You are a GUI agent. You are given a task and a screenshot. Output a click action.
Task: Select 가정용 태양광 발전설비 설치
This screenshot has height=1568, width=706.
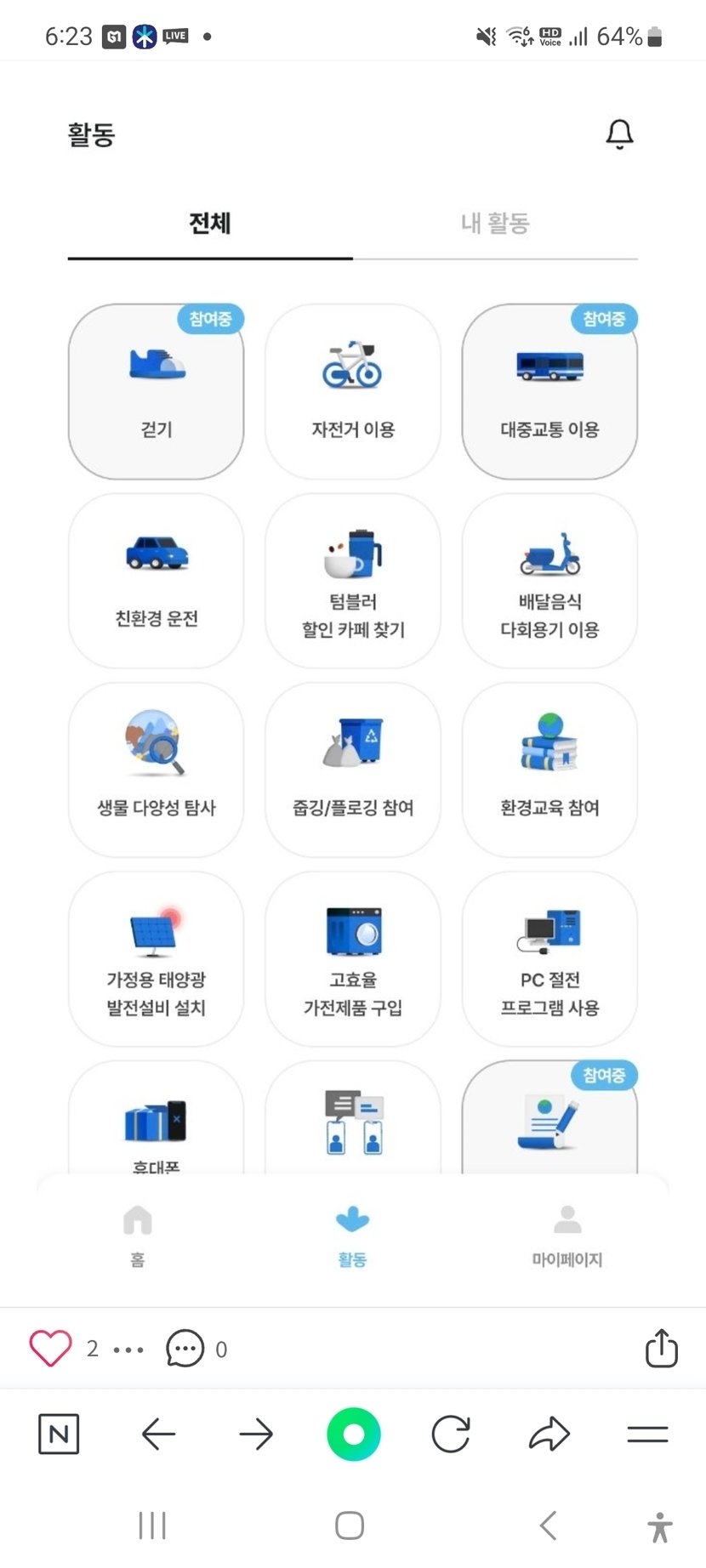pos(157,958)
